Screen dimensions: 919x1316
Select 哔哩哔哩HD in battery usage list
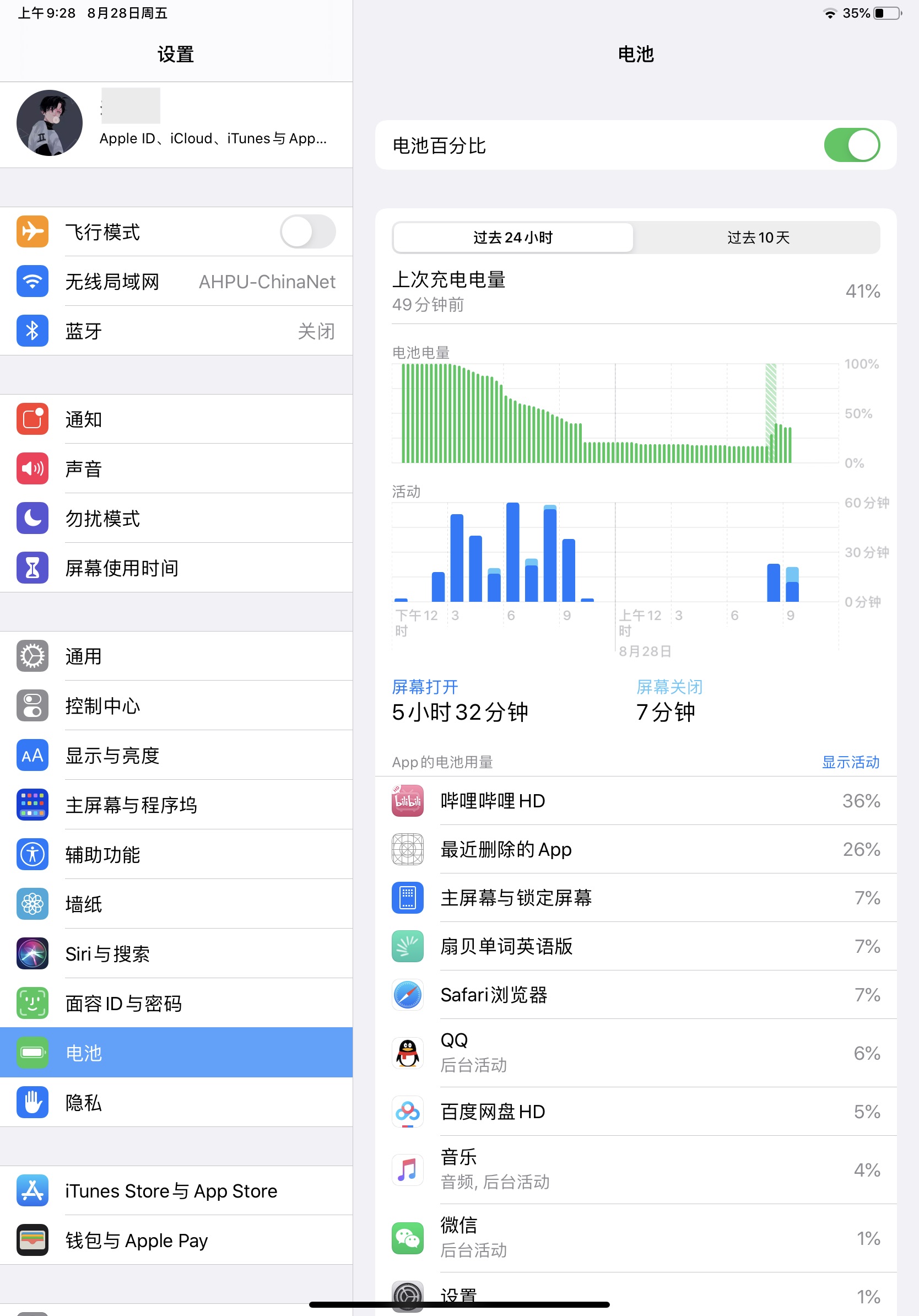[x=635, y=801]
